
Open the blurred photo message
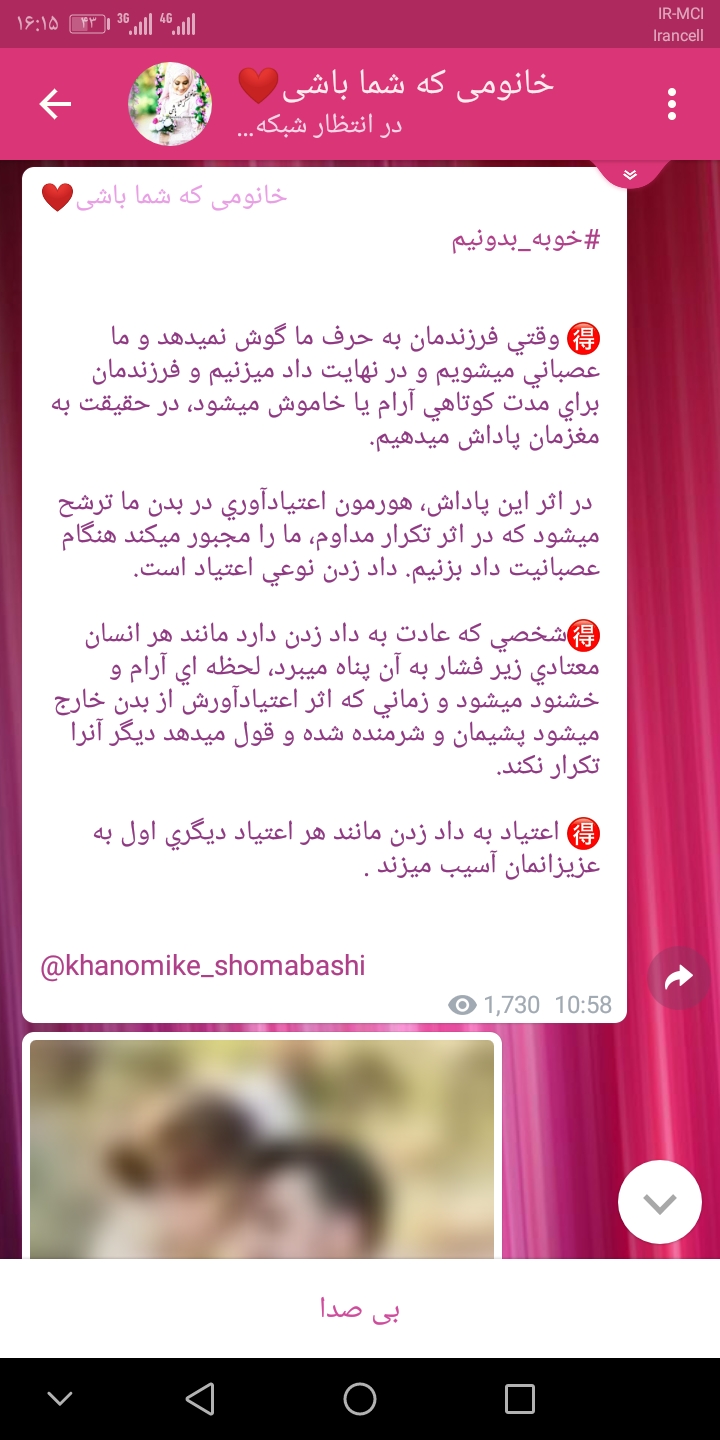[262, 1148]
